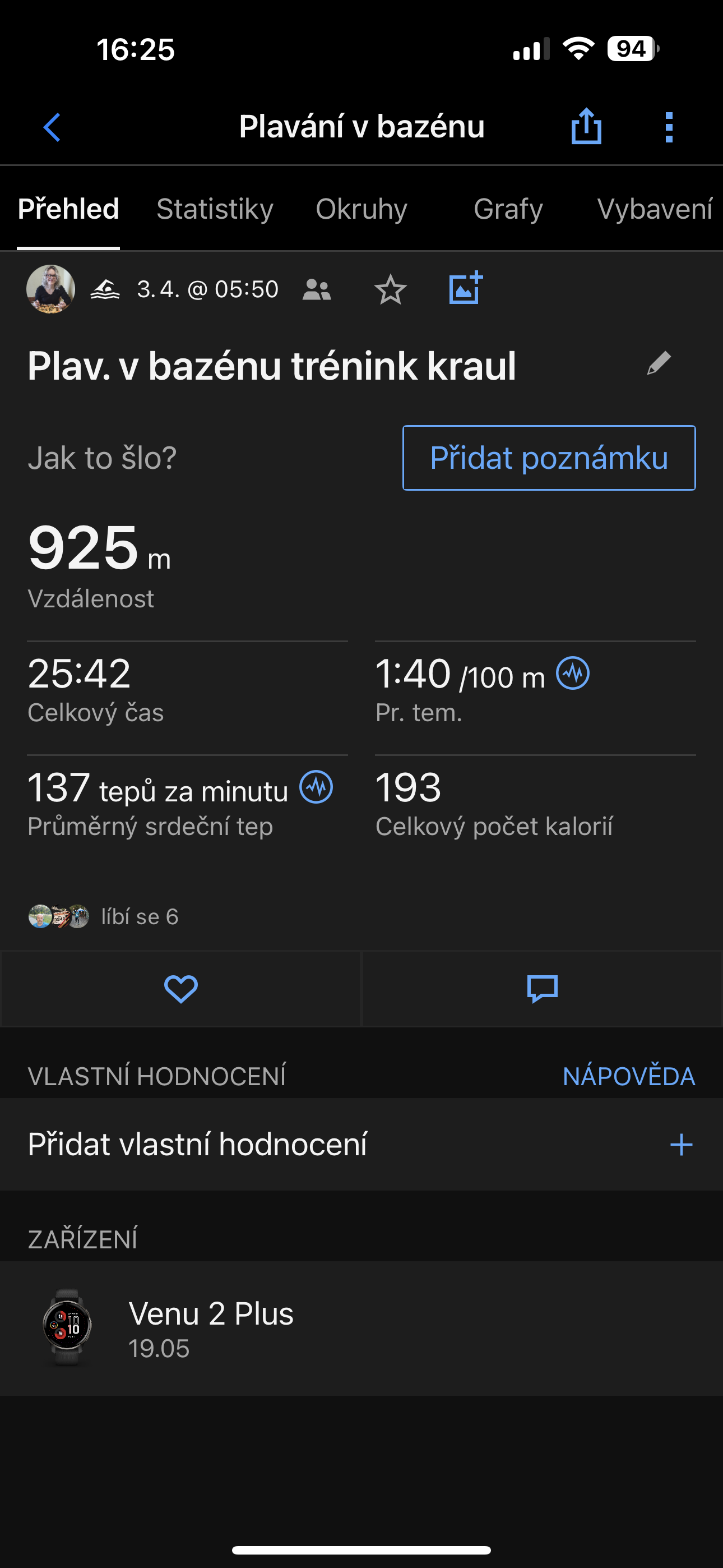Mark activity as favorite with star
Viewport: 723px width, 1568px height.
click(390, 290)
